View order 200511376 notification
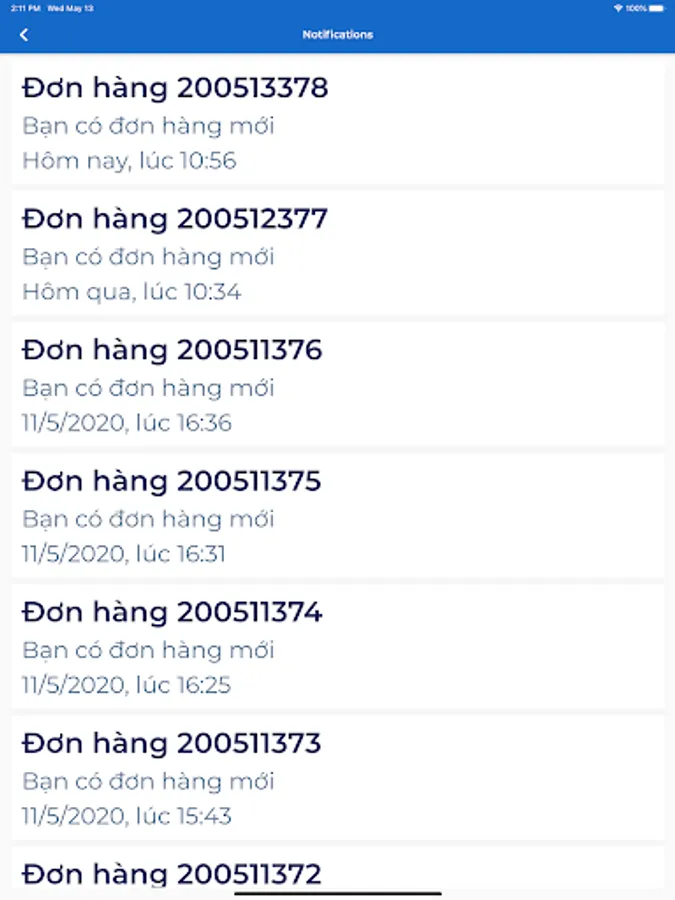This screenshot has height=900, width=675. point(337,385)
